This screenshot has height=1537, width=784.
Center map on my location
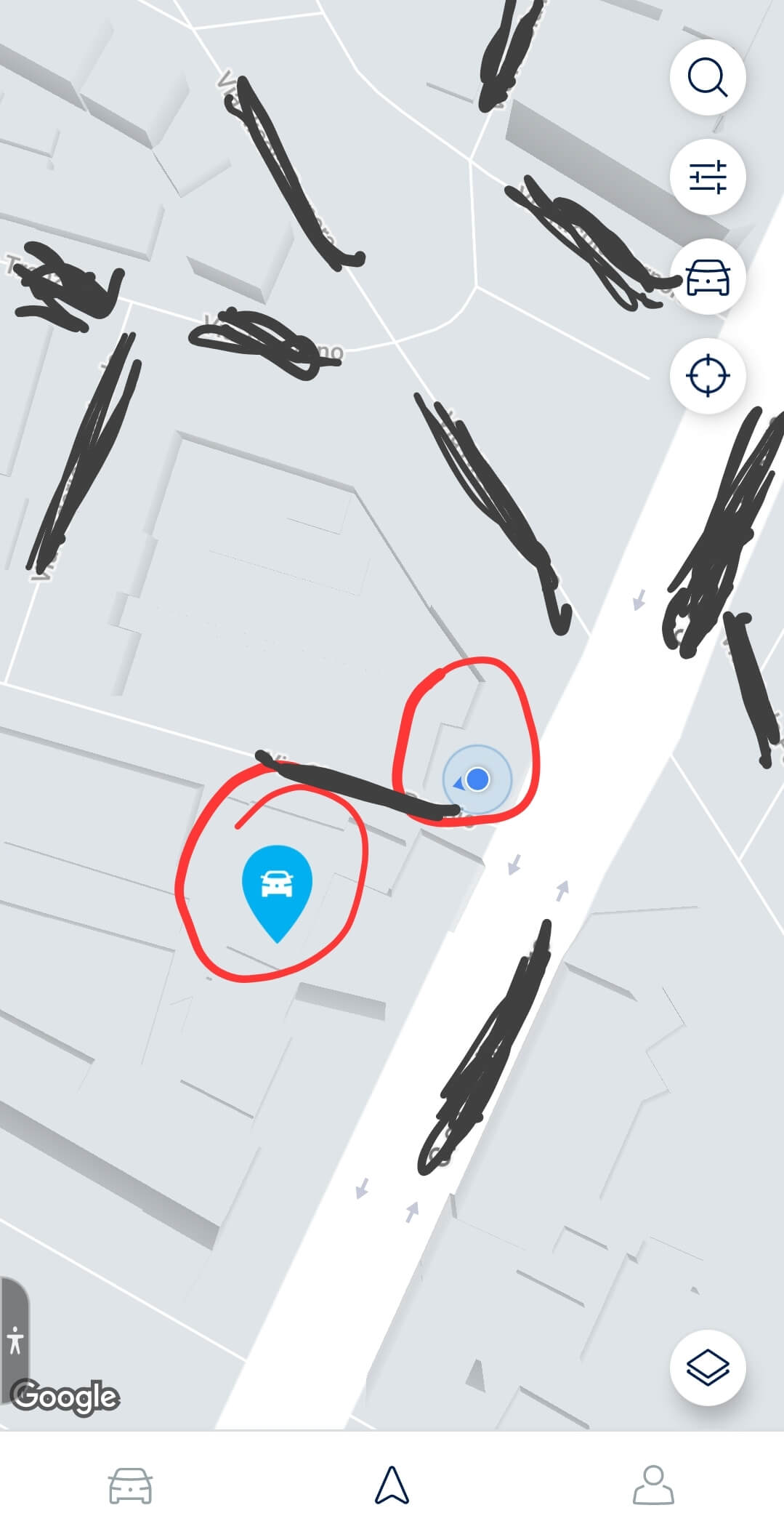point(707,376)
